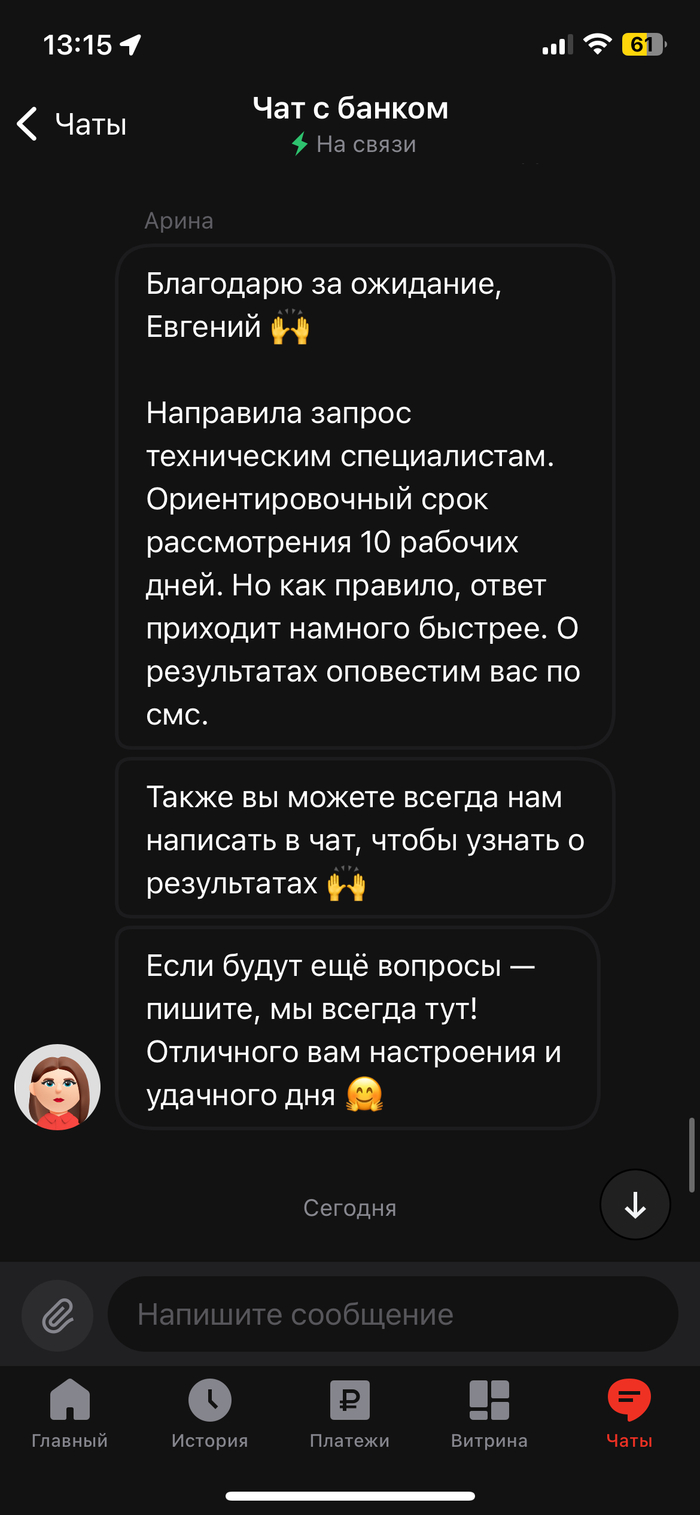The height and width of the screenshot is (1515, 700).
Task: Jump to latest messages with down arrow
Action: click(x=635, y=1206)
